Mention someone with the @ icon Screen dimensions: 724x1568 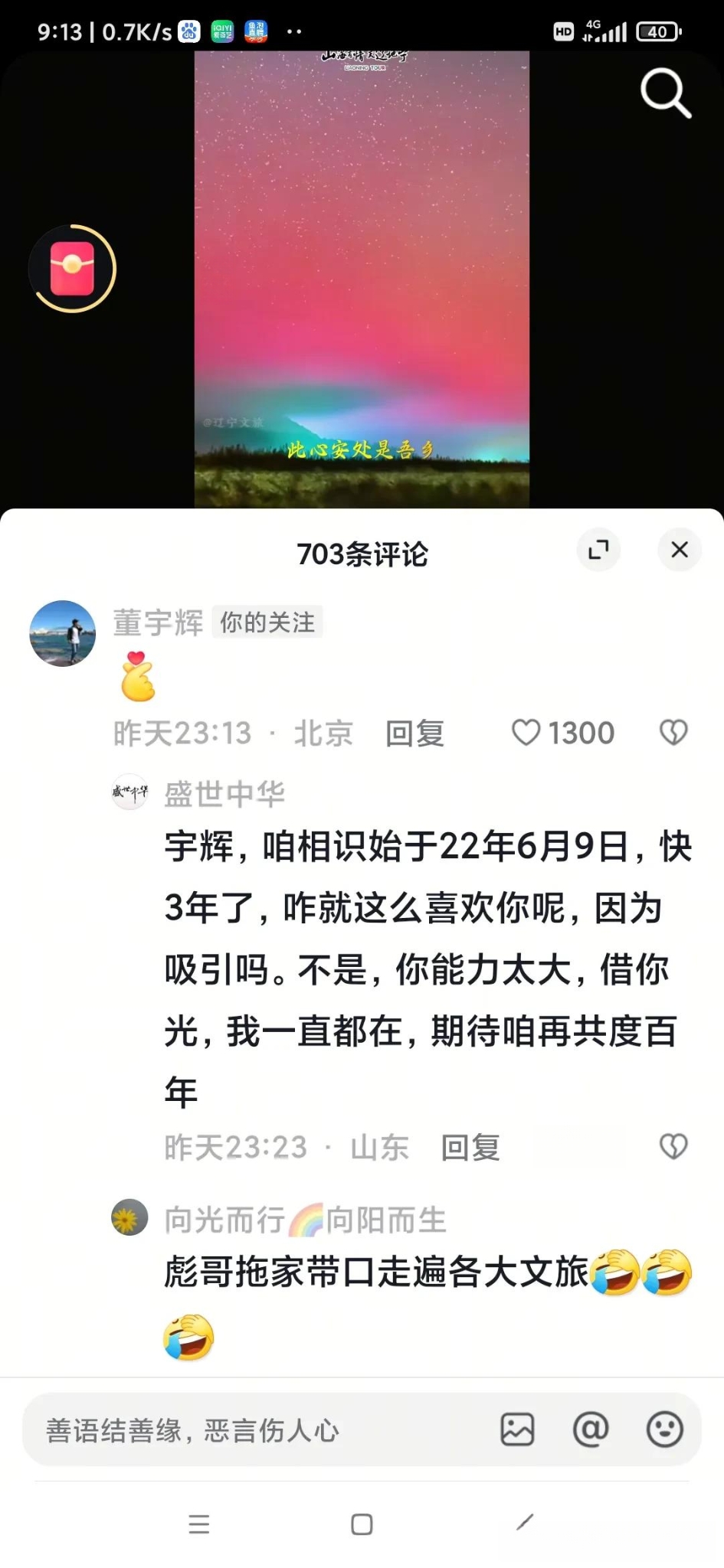(x=590, y=1429)
